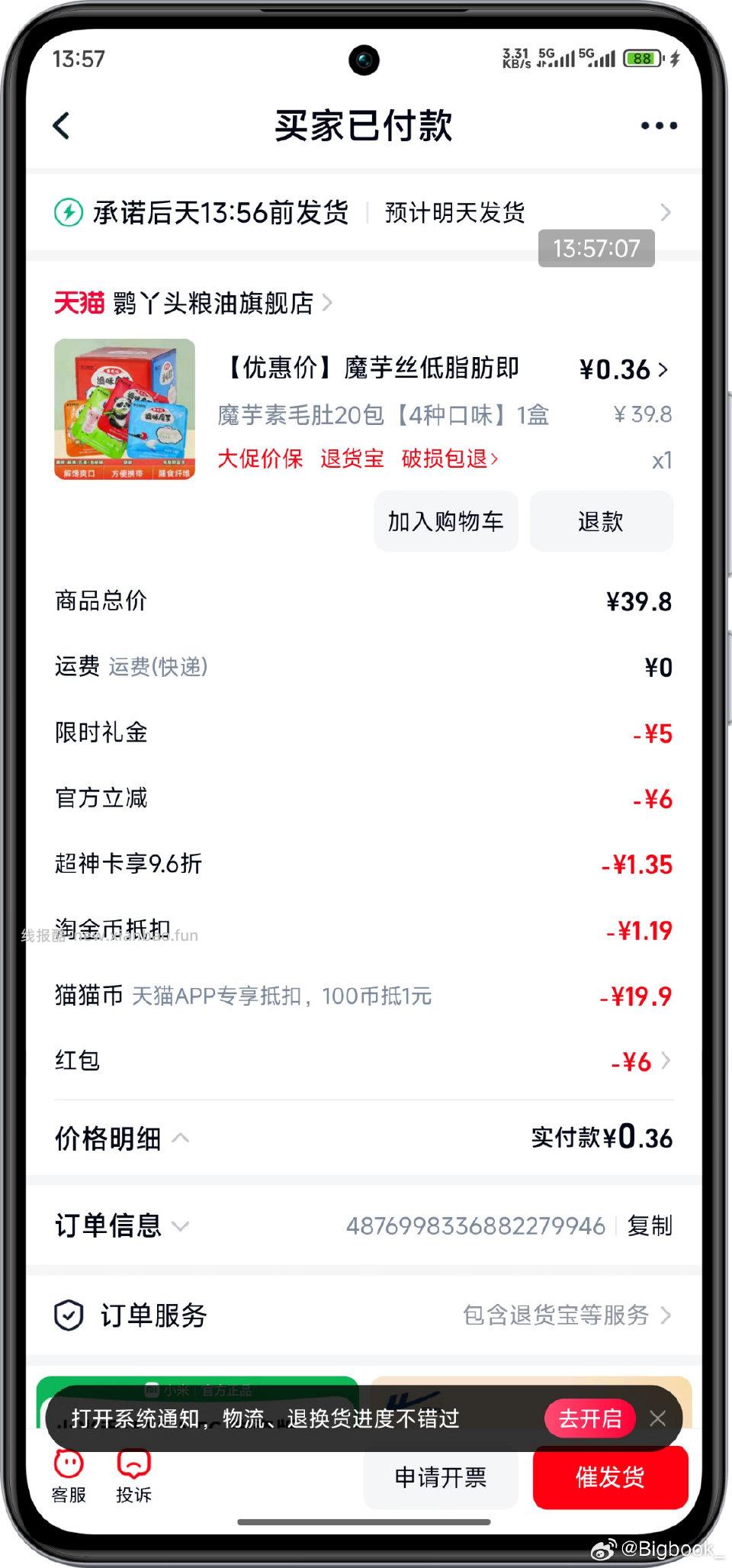Screen dimensions: 732x1568
Task: Tap 加入购物车 to add to cart
Action: pyautogui.click(x=445, y=521)
